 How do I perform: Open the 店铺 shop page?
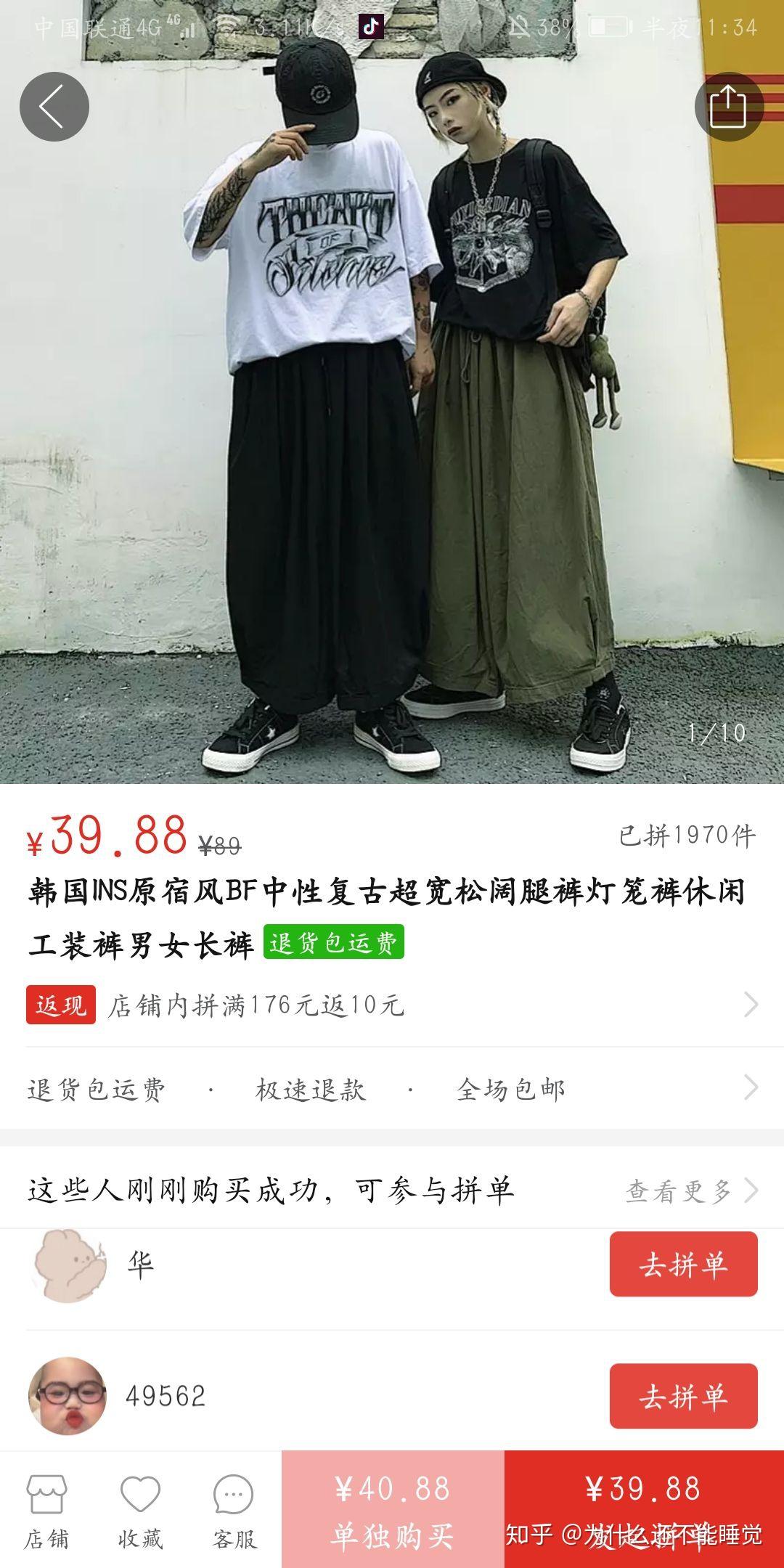47,1511
